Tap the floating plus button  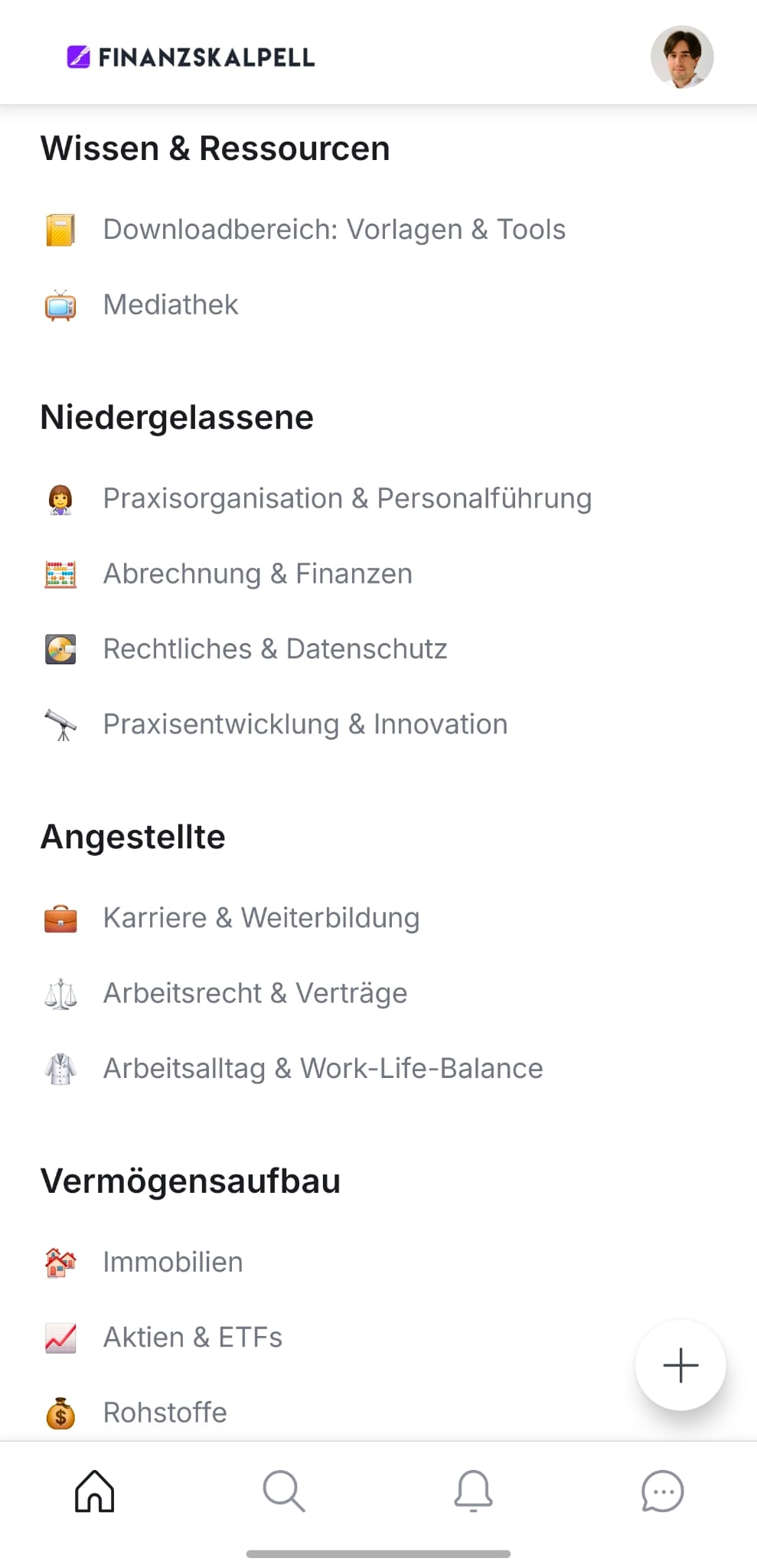pyautogui.click(x=680, y=1365)
